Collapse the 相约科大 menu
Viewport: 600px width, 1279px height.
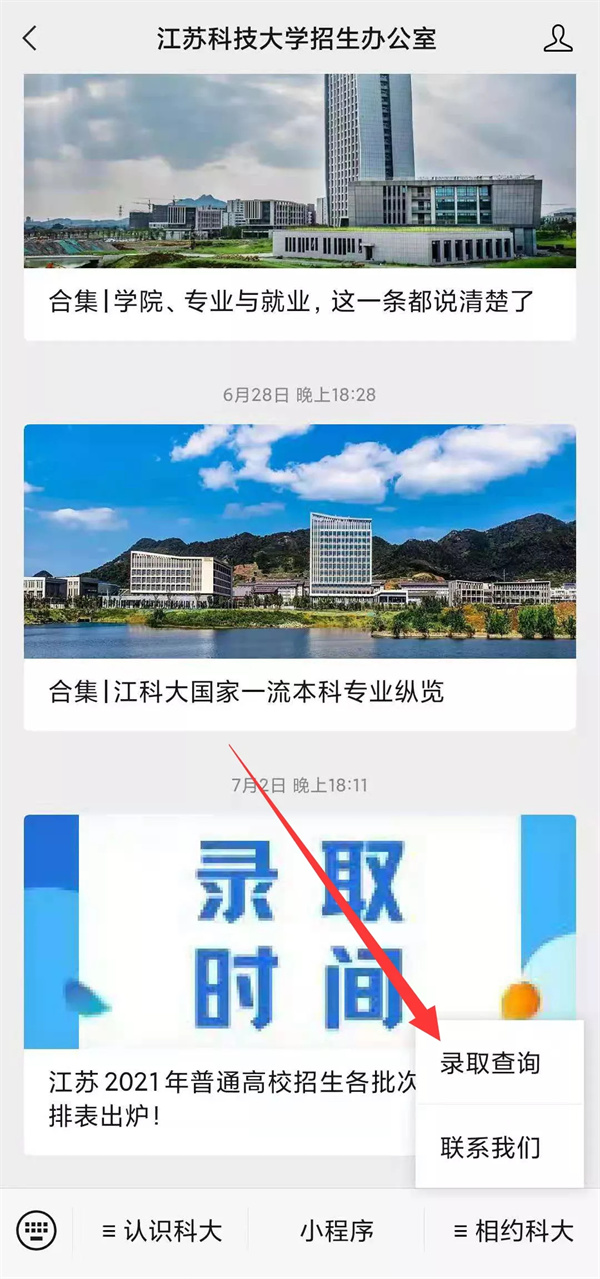click(x=512, y=1230)
